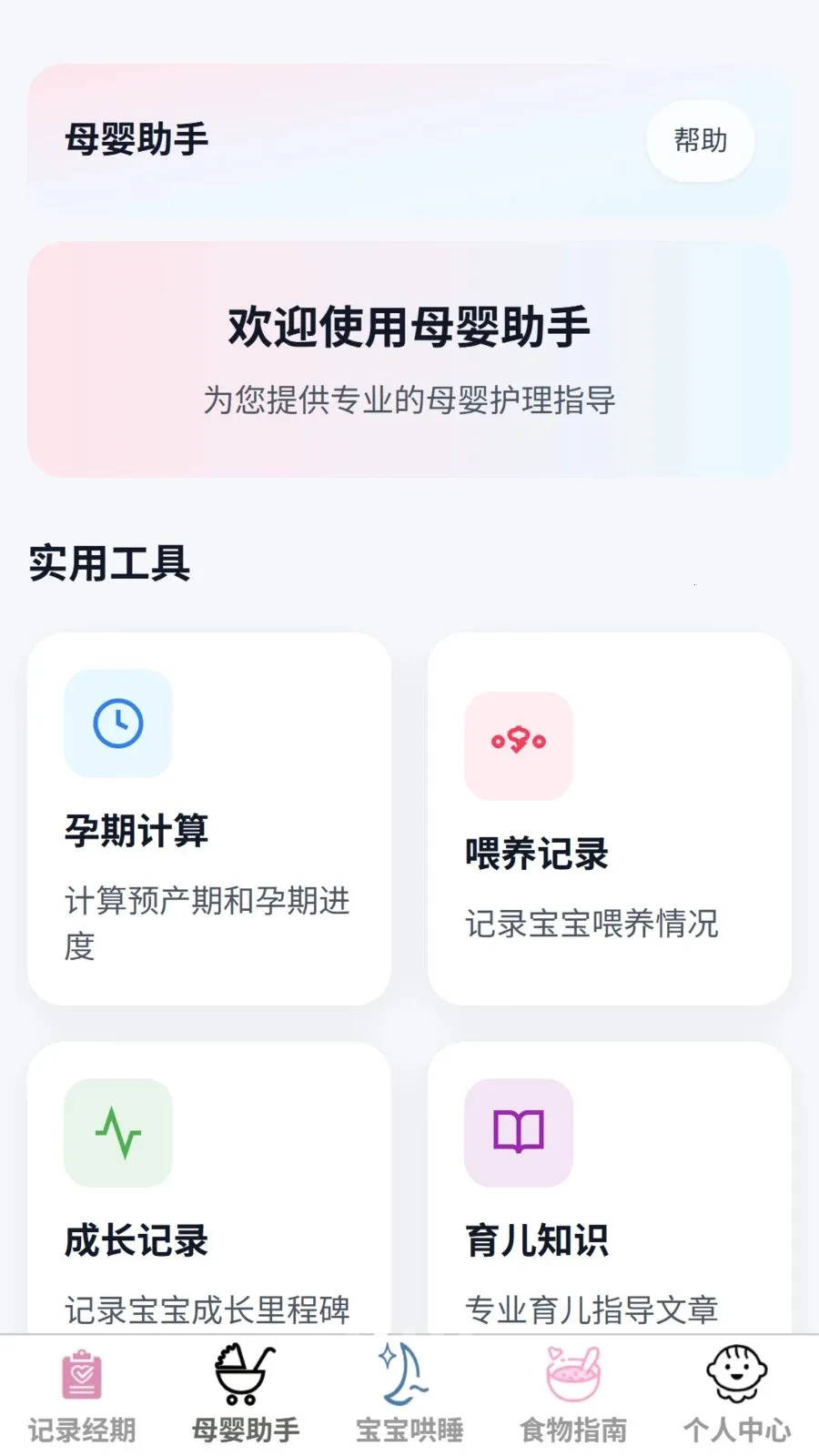
Task: Open the 个人中心 tab
Action: 737,1396
